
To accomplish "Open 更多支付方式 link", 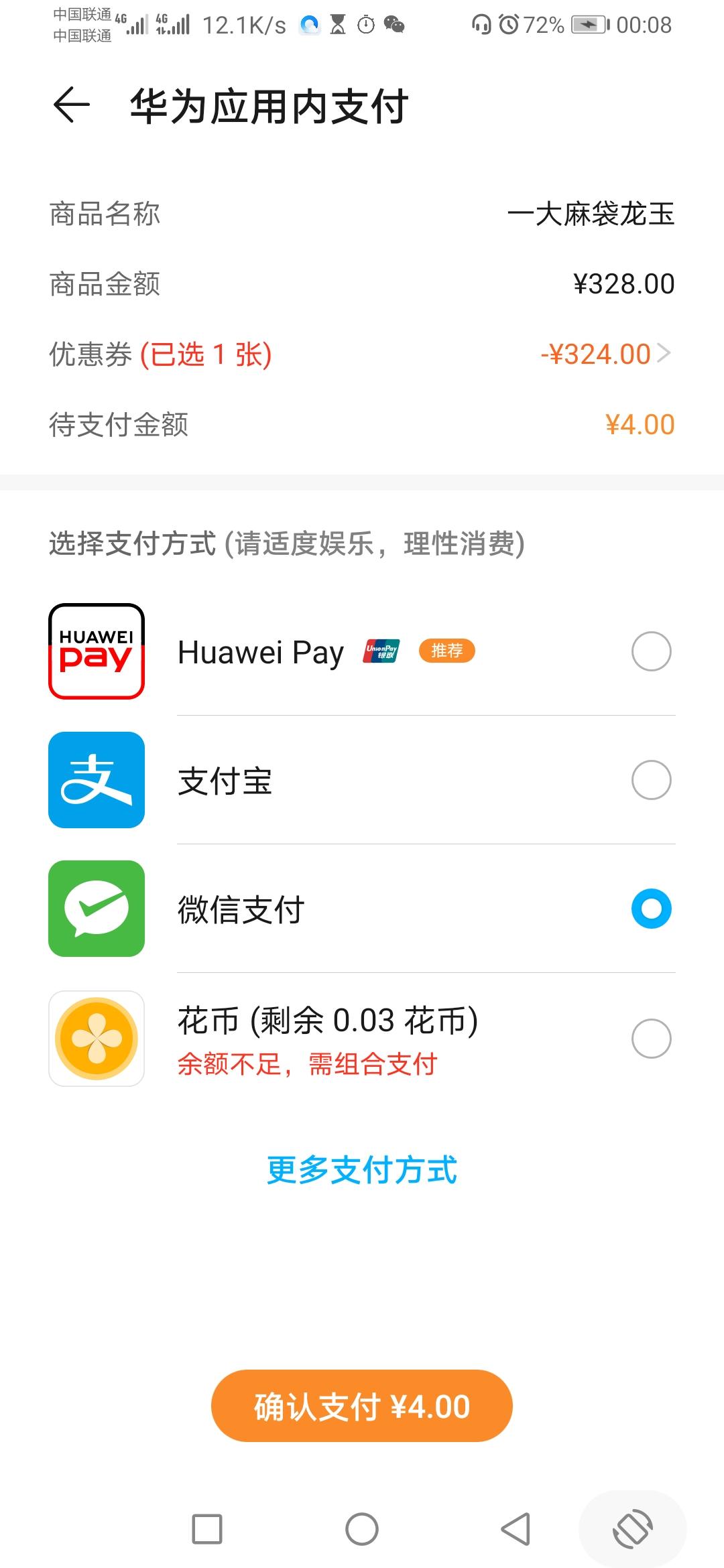I will point(362,1170).
